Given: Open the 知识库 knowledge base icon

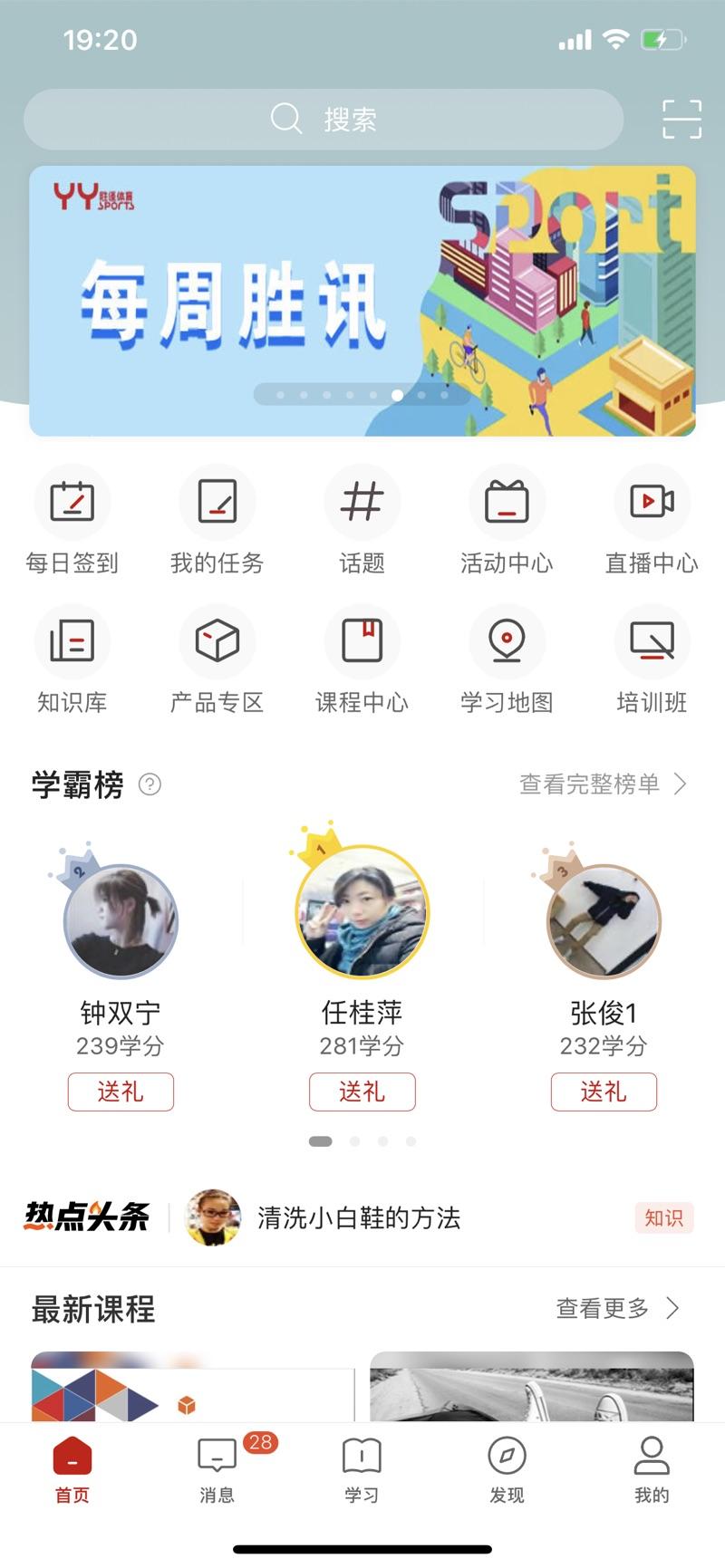Looking at the screenshot, I should [72, 641].
